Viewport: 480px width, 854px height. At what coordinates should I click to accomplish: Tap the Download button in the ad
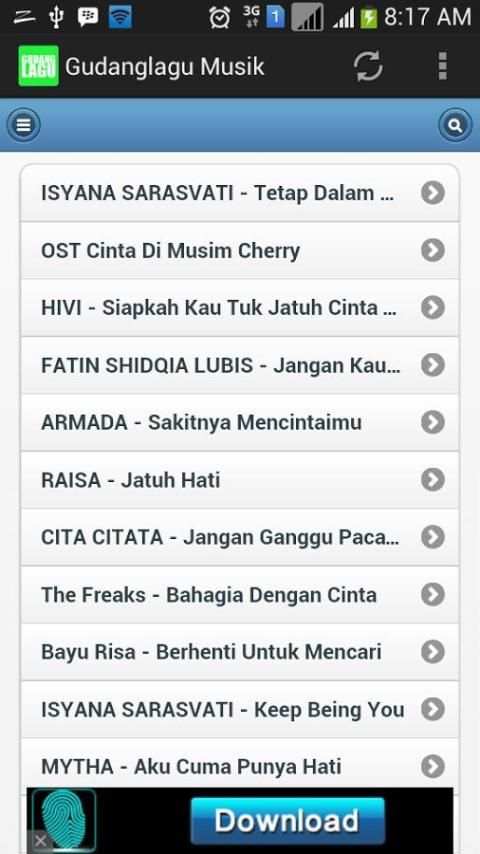click(x=288, y=821)
